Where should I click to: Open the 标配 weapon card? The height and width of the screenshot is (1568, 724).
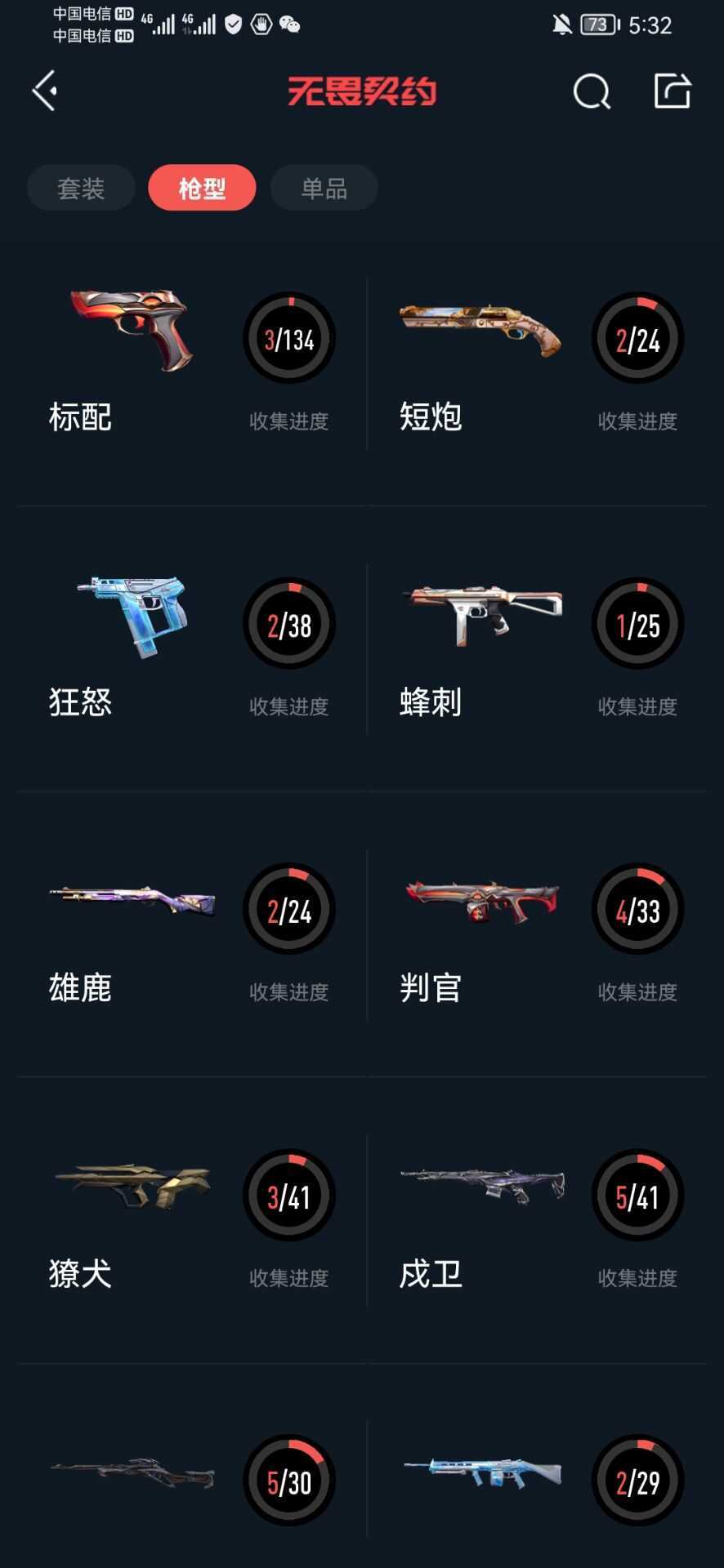tap(192, 363)
